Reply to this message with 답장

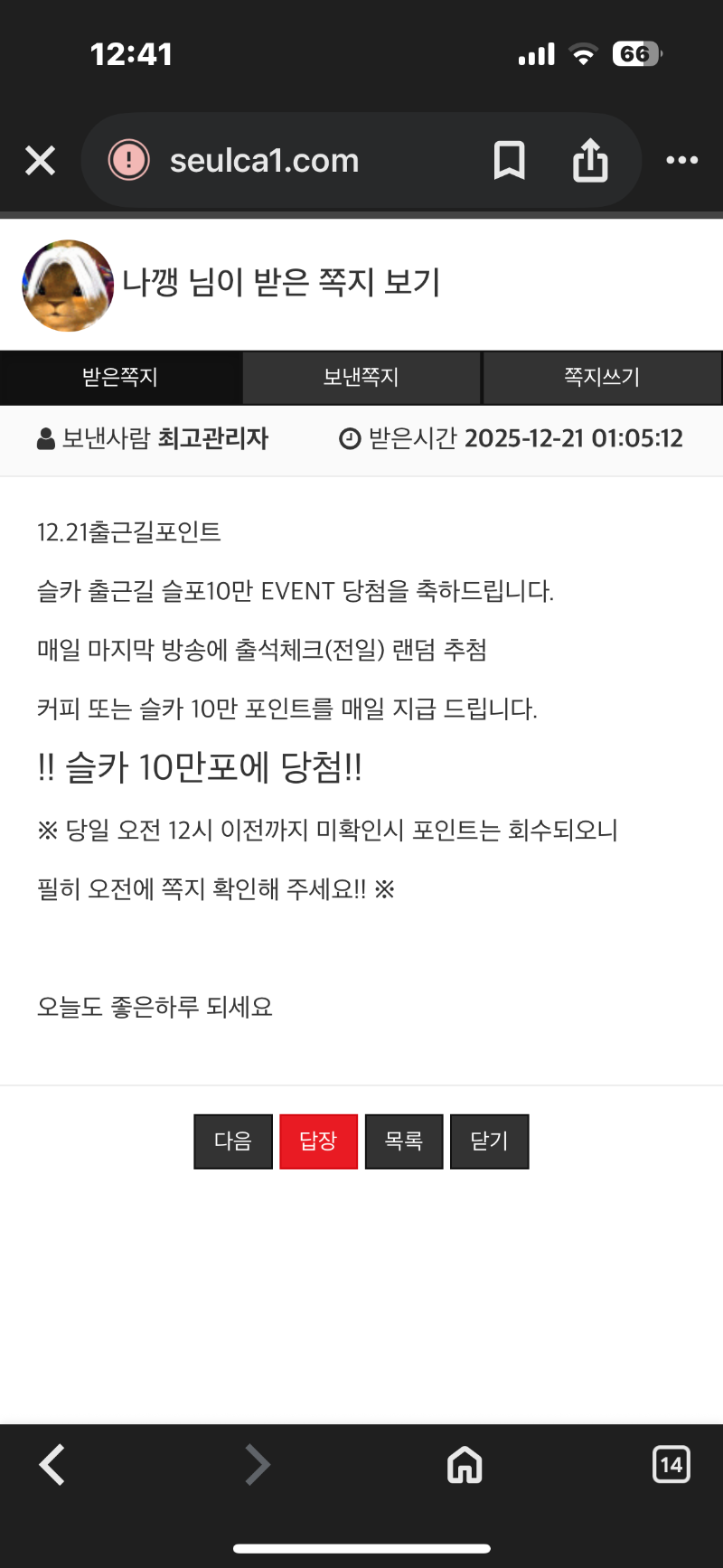pos(318,1141)
